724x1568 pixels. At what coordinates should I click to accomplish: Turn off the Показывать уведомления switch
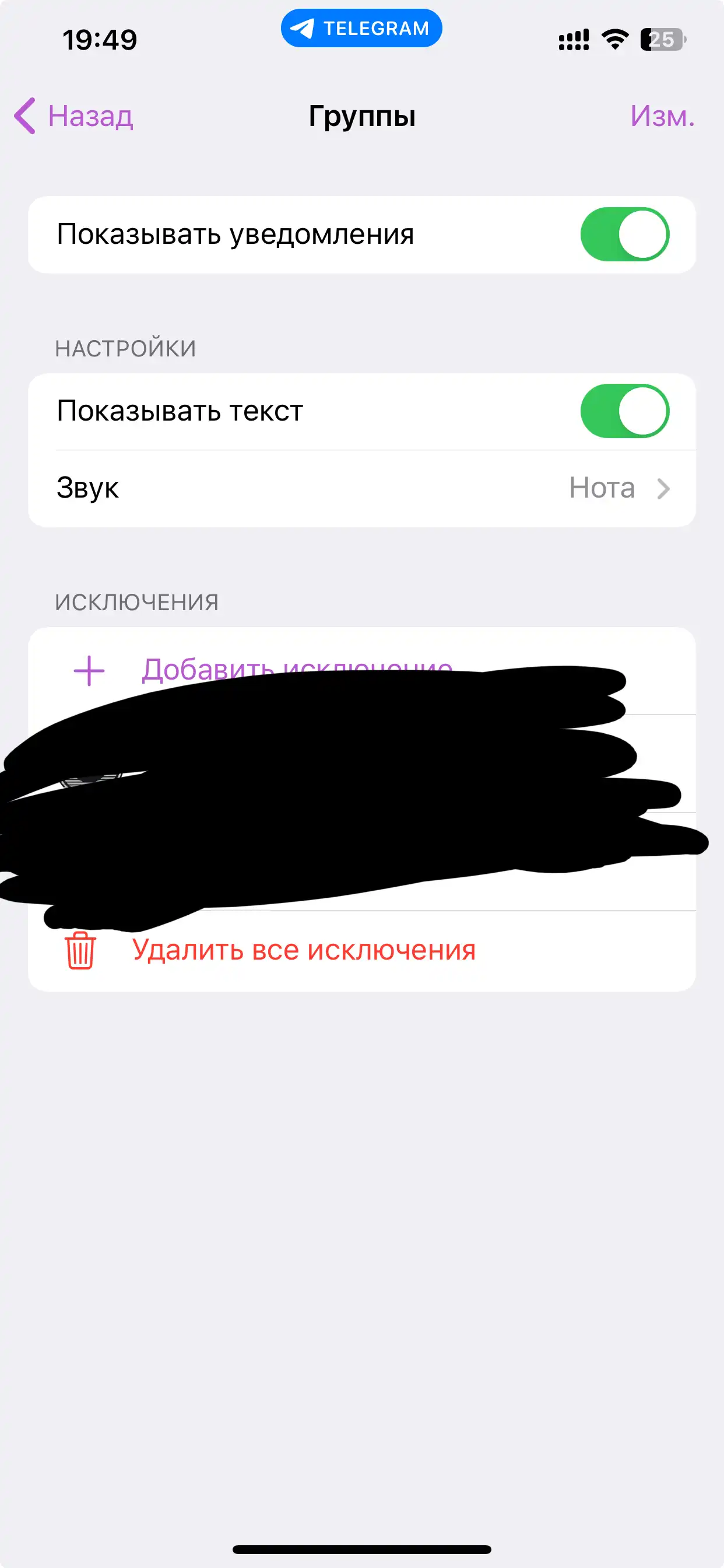[625, 235]
